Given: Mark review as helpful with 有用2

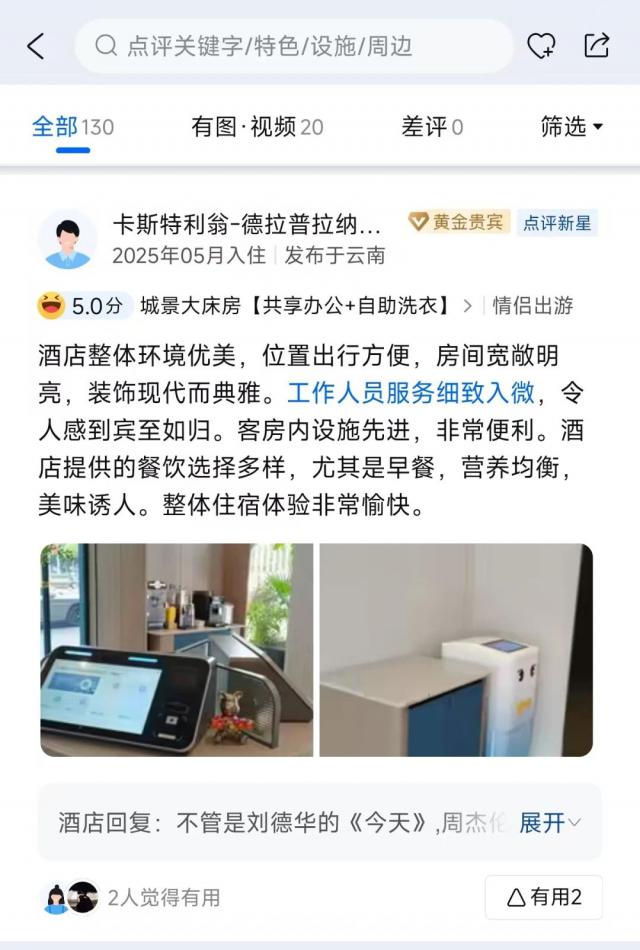Looking at the screenshot, I should click(543, 897).
